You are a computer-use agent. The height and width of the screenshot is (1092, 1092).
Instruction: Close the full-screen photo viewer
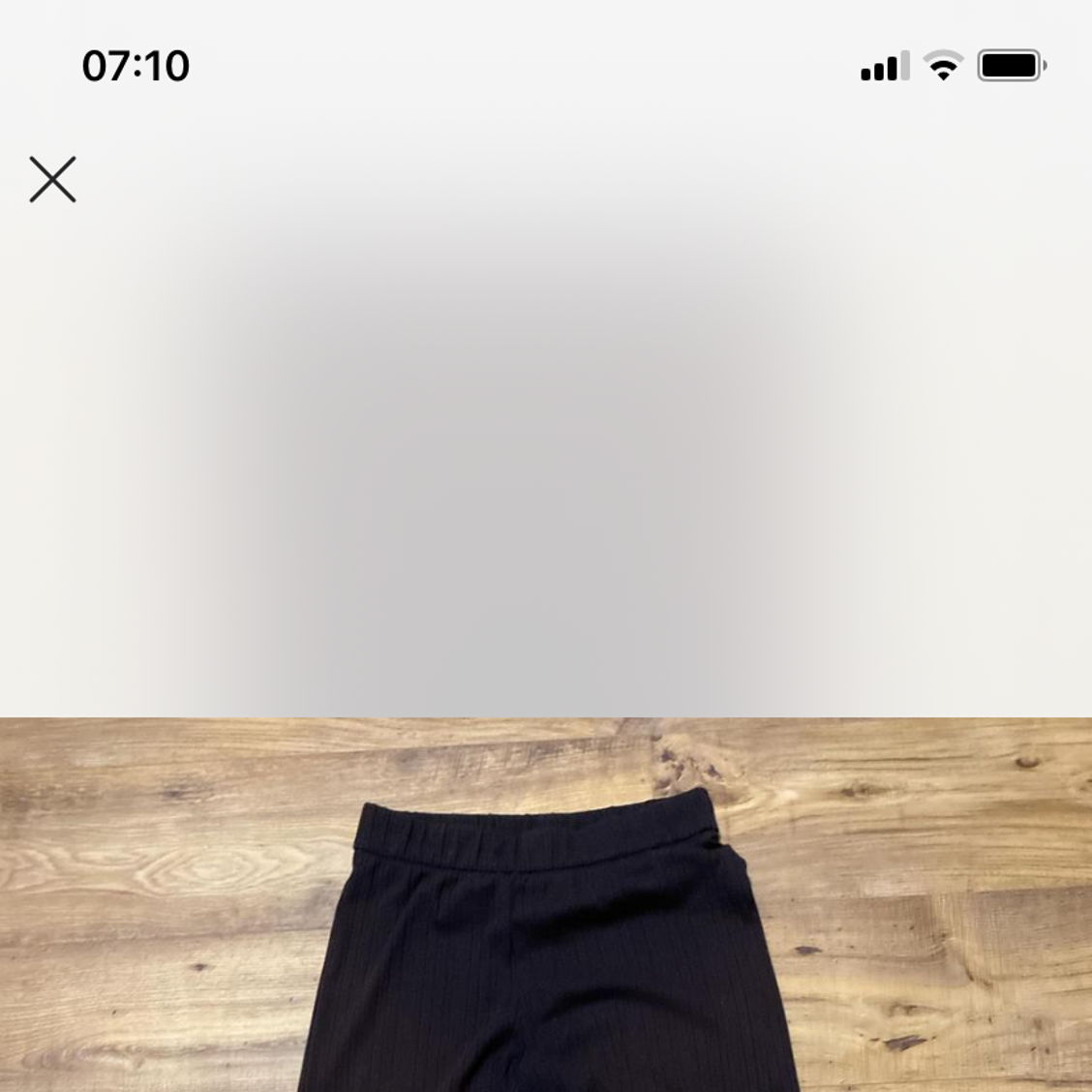(x=52, y=180)
